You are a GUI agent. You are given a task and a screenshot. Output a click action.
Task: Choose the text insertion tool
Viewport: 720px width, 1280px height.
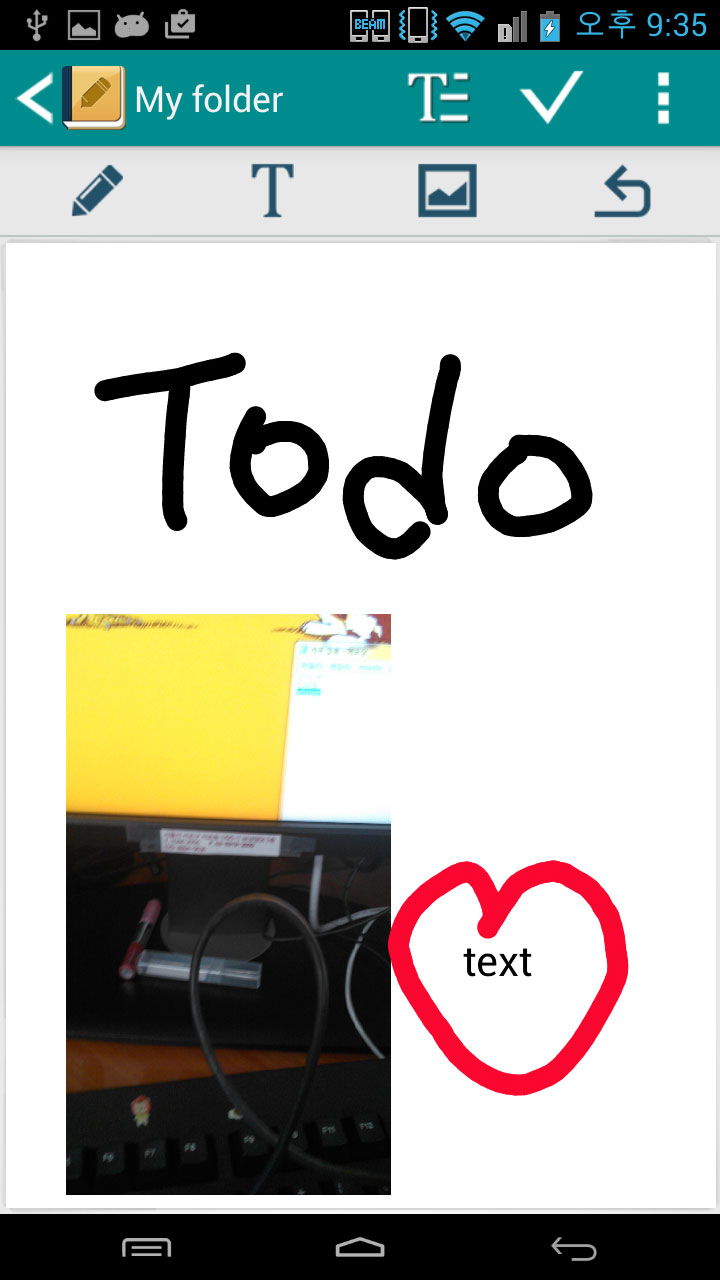[272, 191]
